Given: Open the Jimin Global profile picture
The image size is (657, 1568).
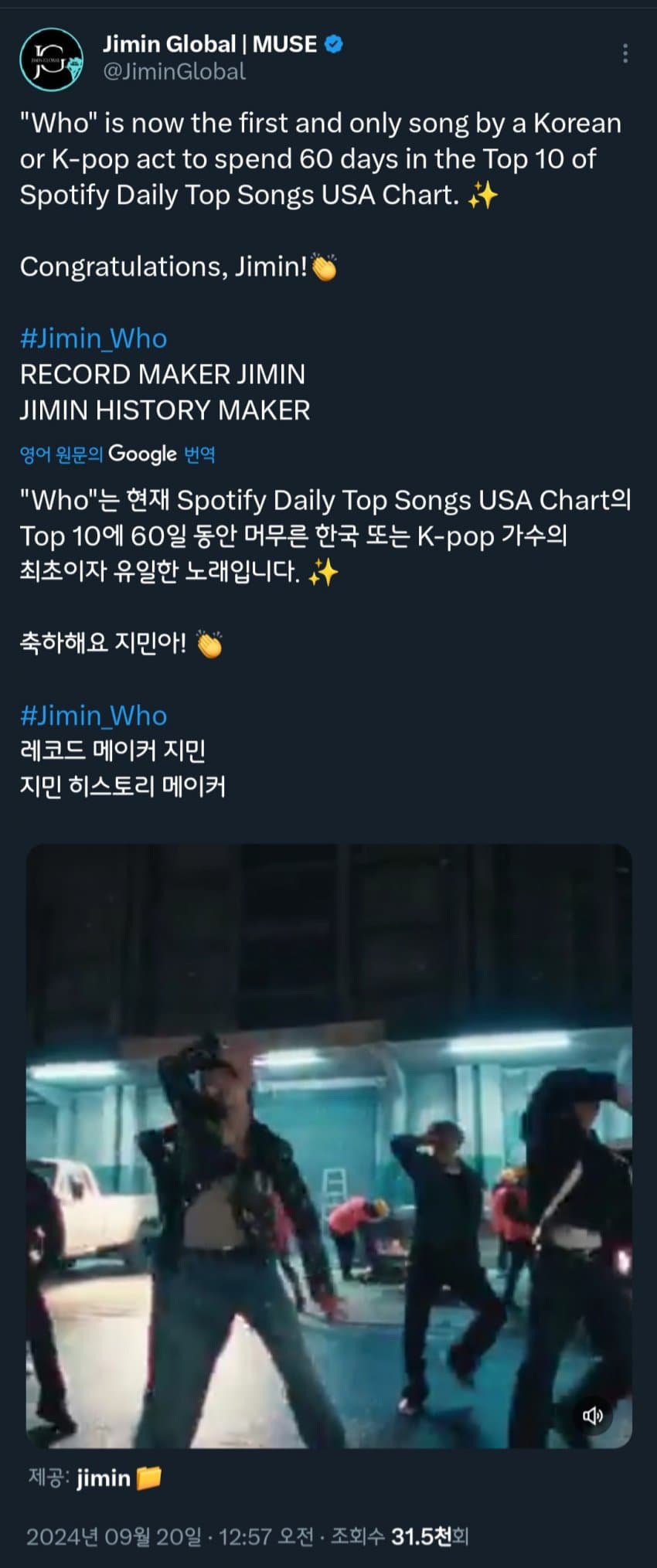Looking at the screenshot, I should [x=51, y=59].
